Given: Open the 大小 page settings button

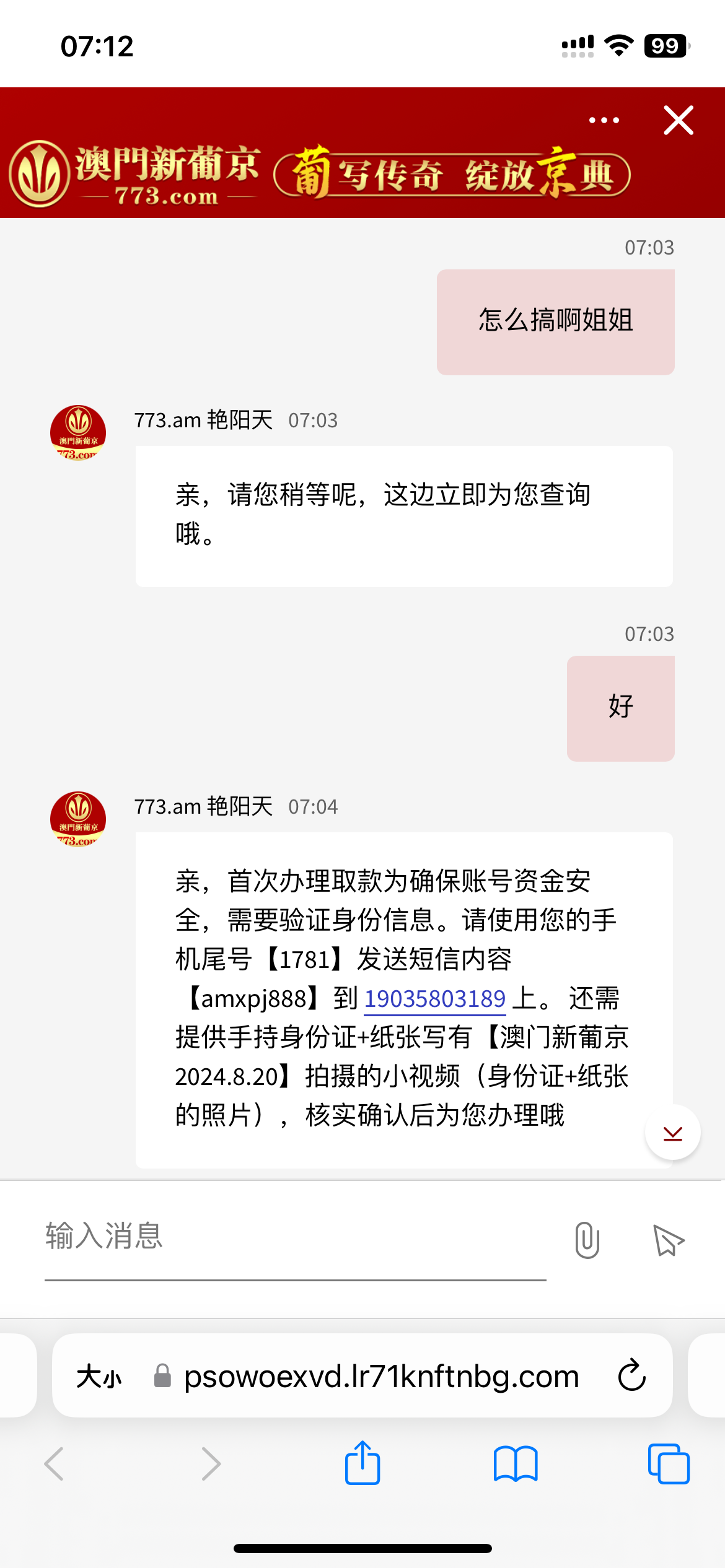Looking at the screenshot, I should click(99, 1377).
